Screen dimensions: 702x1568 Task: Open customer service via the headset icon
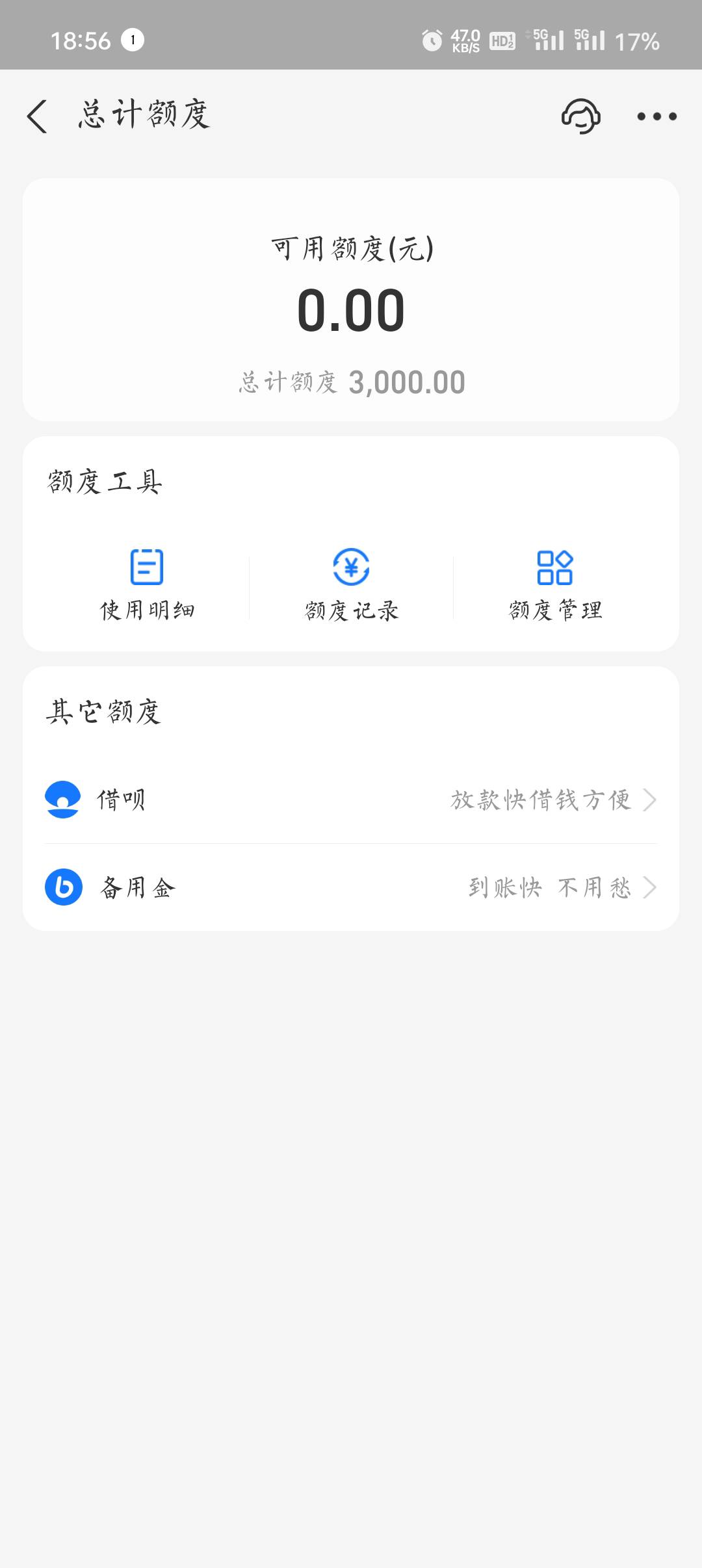[x=580, y=116]
